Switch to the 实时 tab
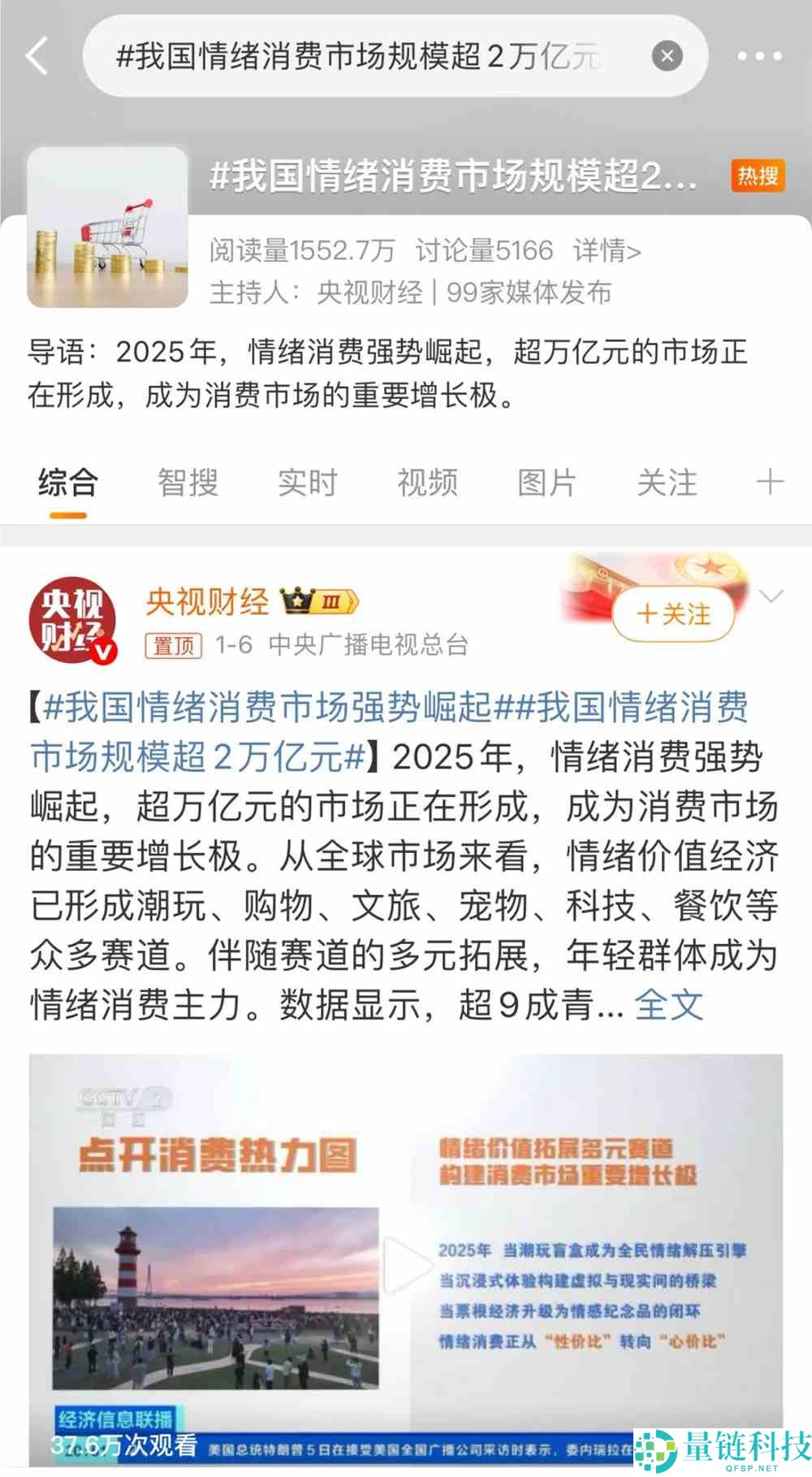The width and height of the screenshot is (812, 1477). [307, 483]
